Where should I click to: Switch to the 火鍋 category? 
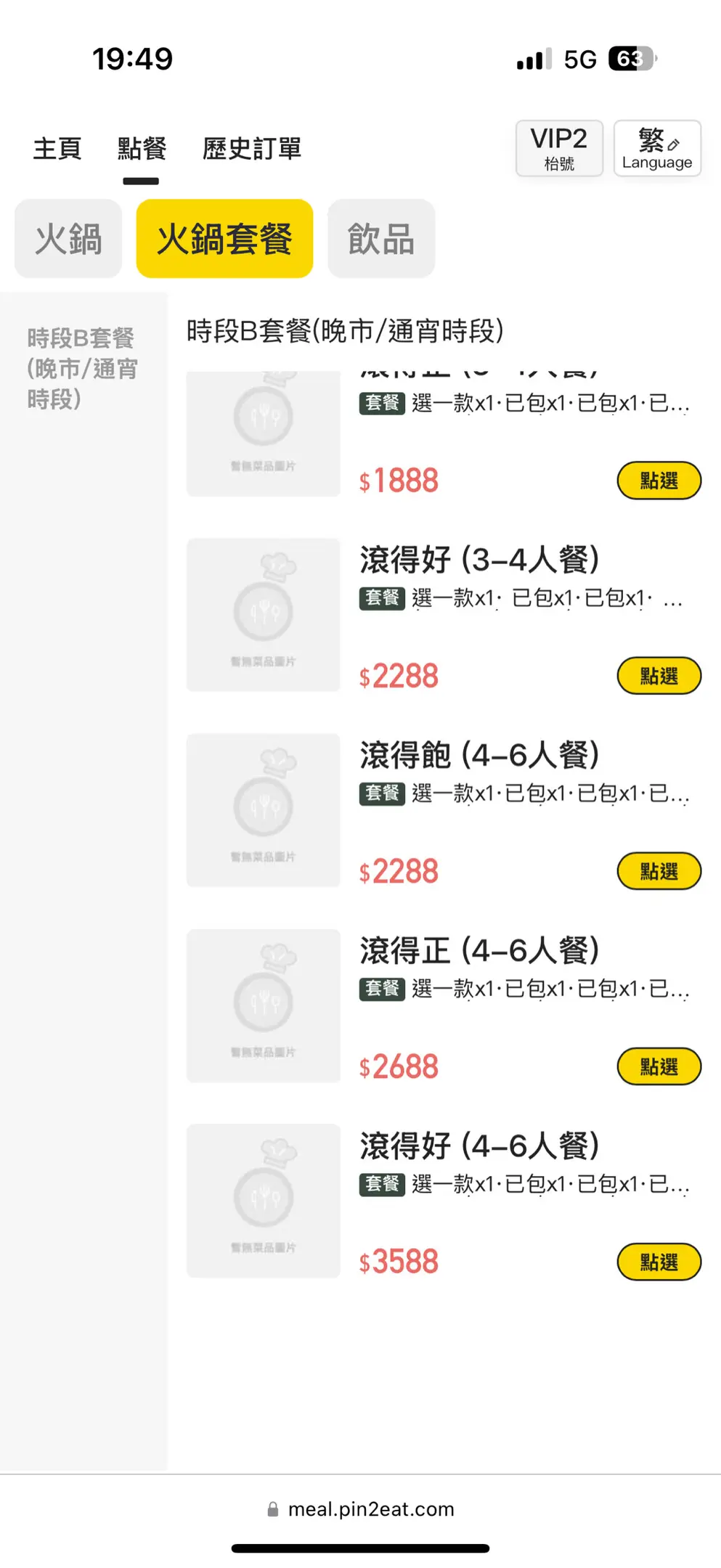click(68, 239)
